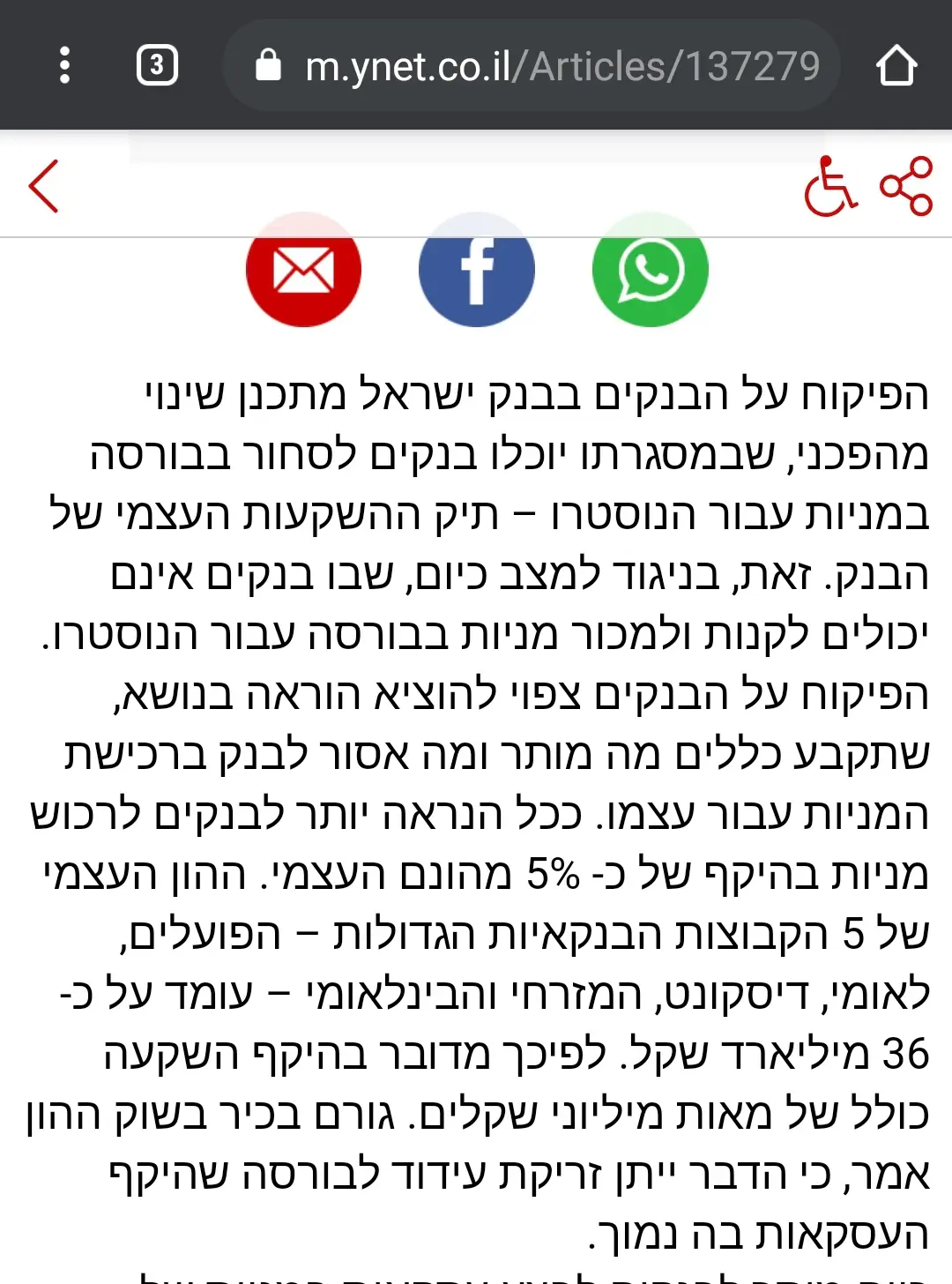The height and width of the screenshot is (1284, 952).
Task: Share the article on Facebook
Action: [x=476, y=271]
